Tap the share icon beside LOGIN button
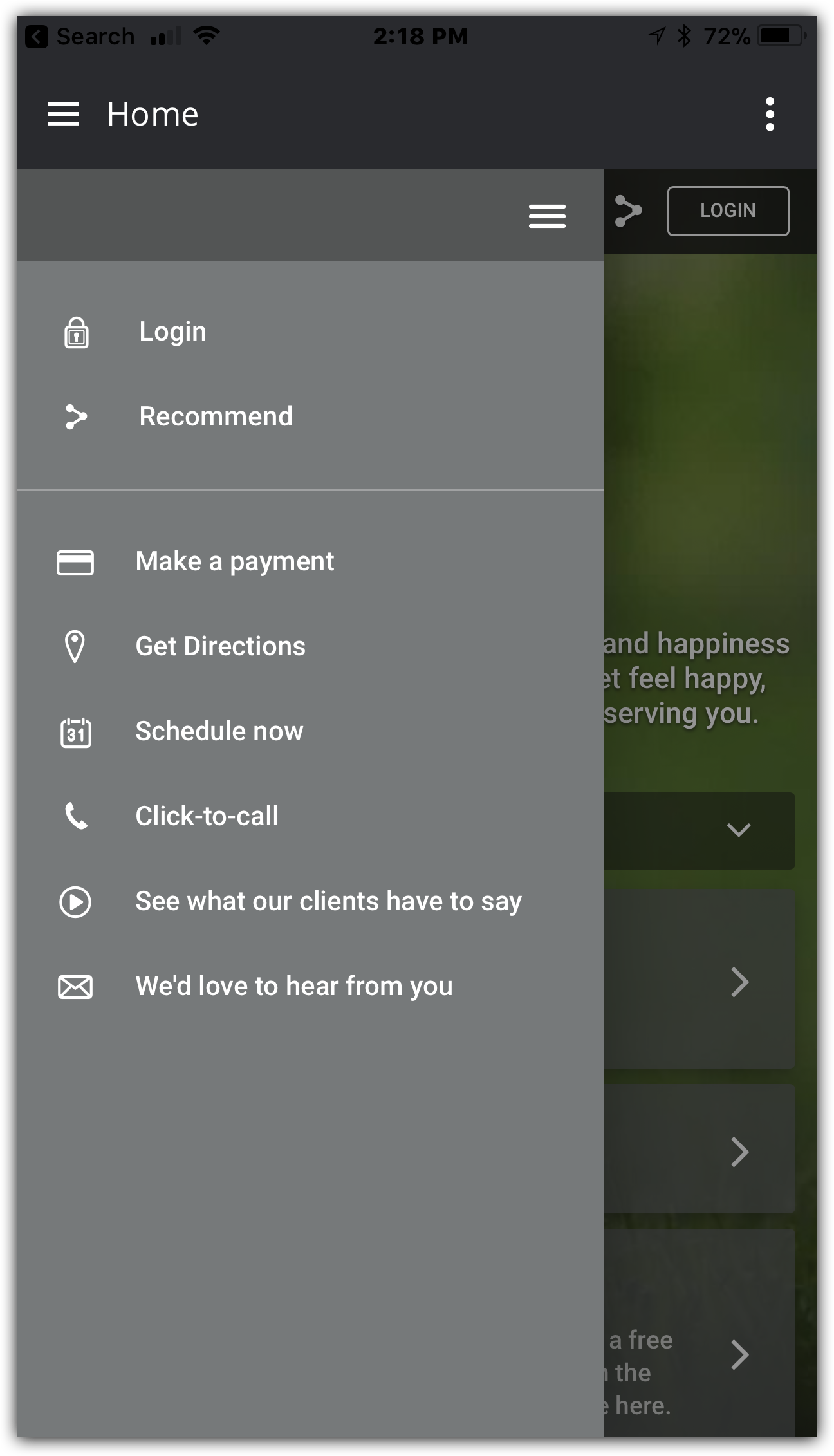Screen dimensions: 834x1456 pos(628,211)
